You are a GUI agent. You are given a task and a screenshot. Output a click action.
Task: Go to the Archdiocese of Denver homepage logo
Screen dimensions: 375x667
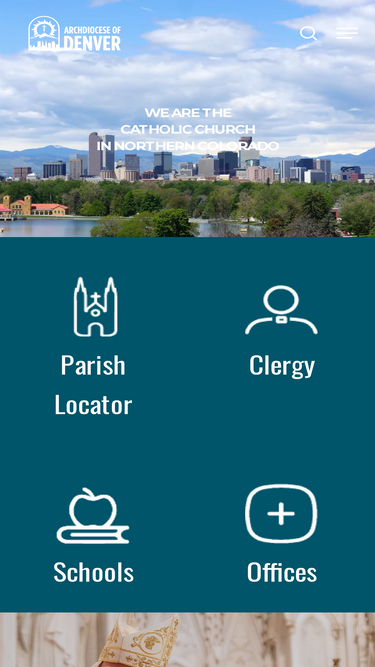click(74, 34)
